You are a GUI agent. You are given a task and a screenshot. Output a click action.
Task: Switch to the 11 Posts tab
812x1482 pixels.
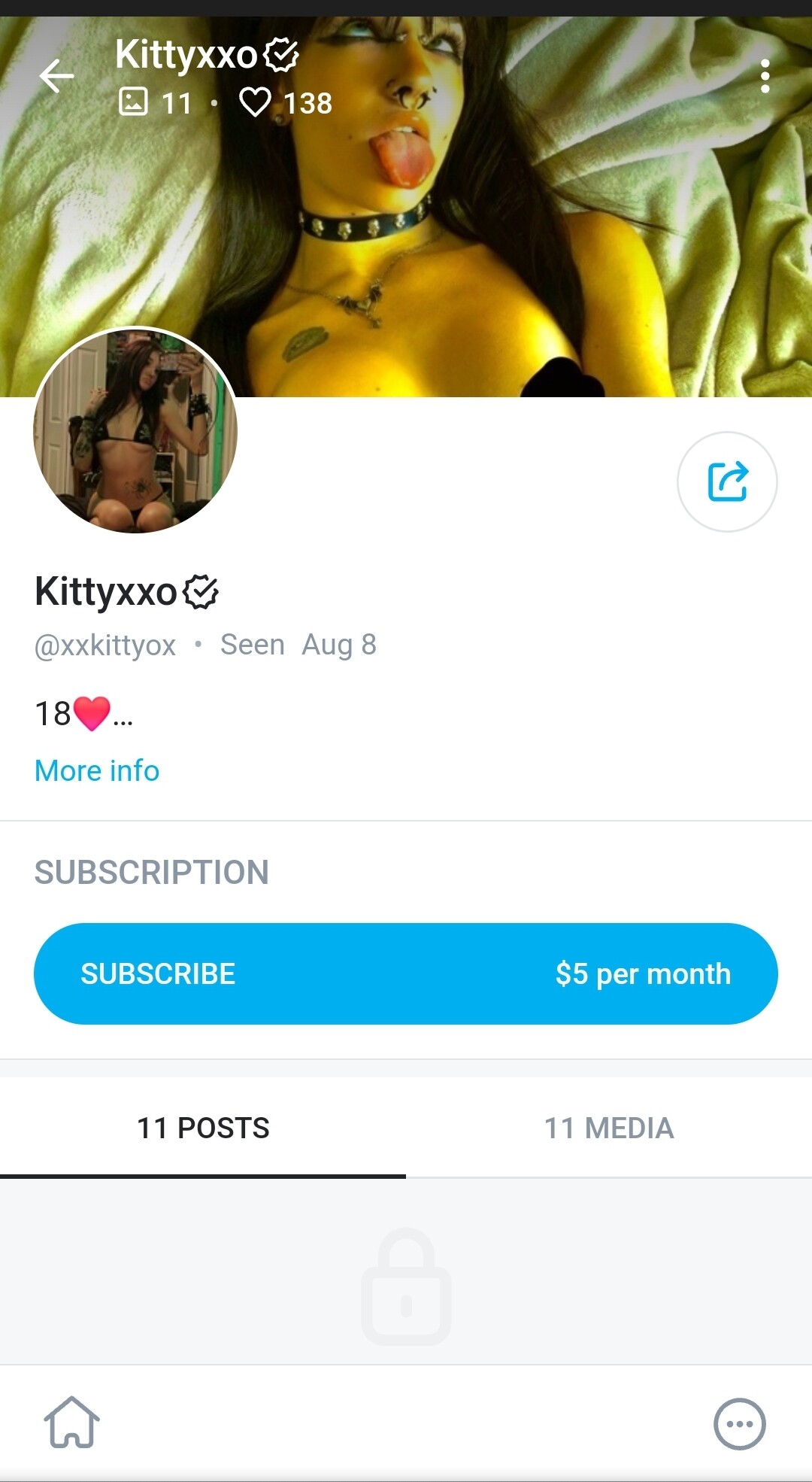(x=203, y=1128)
